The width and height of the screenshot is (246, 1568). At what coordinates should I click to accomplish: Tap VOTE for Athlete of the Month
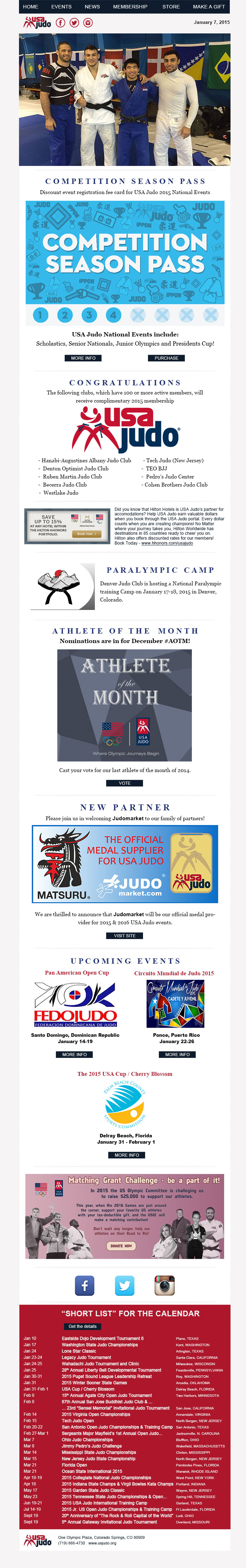pos(125,783)
